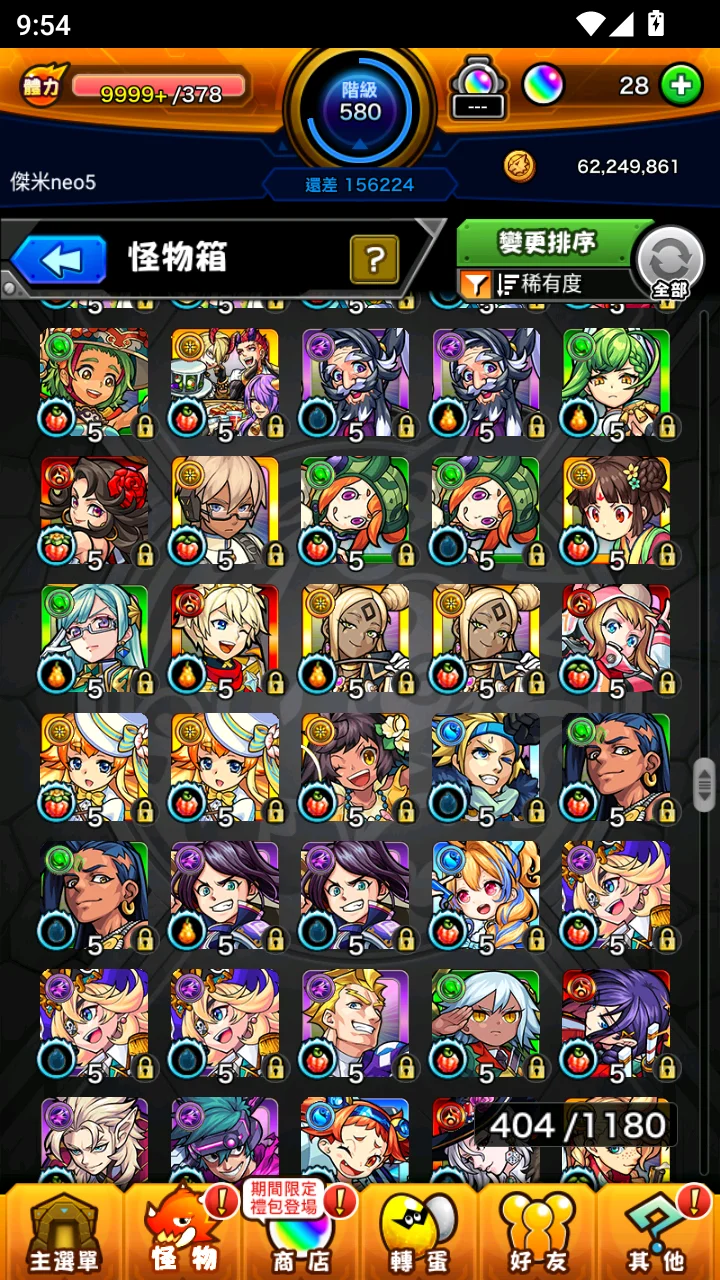Tap the scrollbar handle on the right edge
Image resolution: width=720 pixels, height=1280 pixels.
[x=704, y=784]
